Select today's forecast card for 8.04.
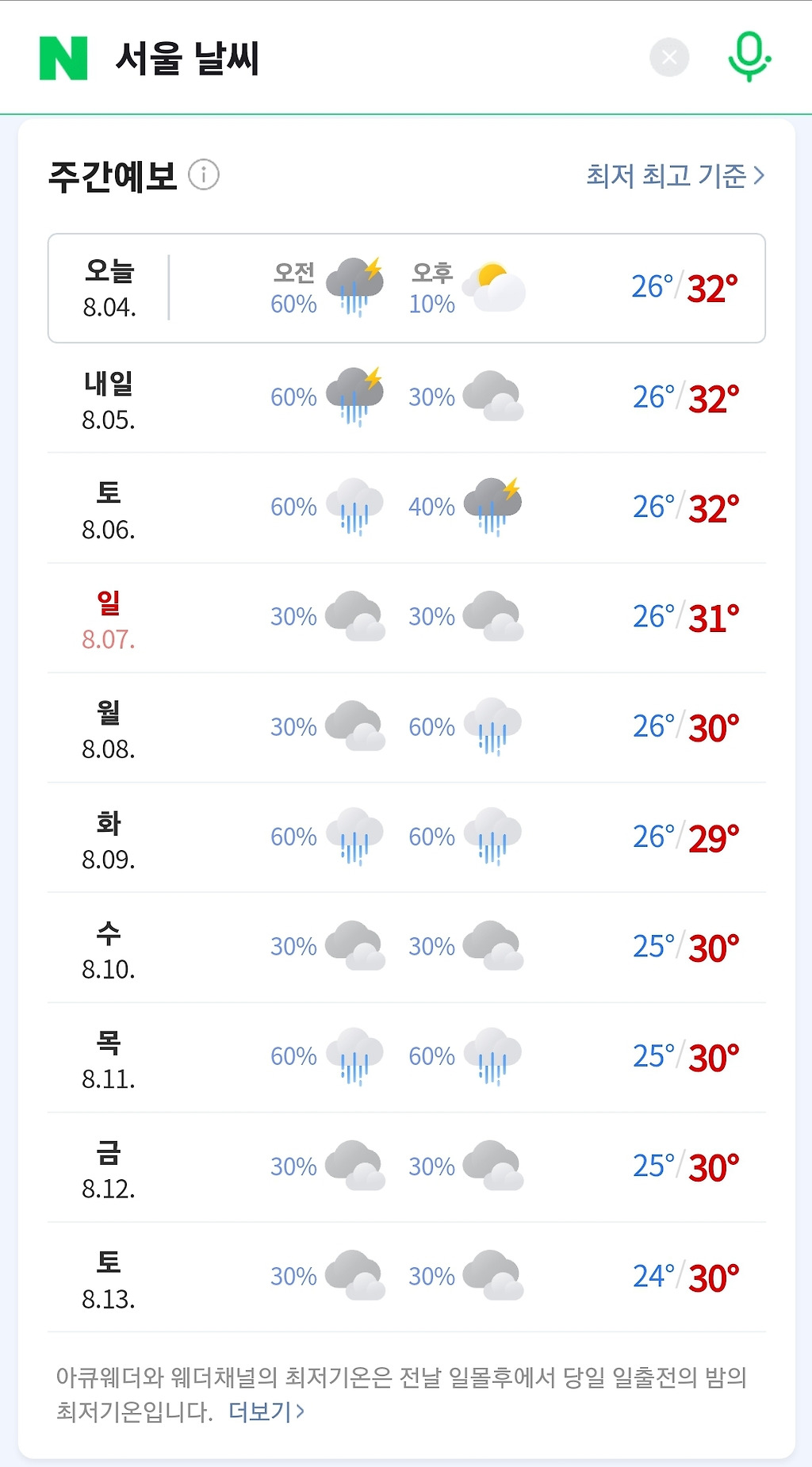Image resolution: width=812 pixels, height=1467 pixels. click(407, 288)
